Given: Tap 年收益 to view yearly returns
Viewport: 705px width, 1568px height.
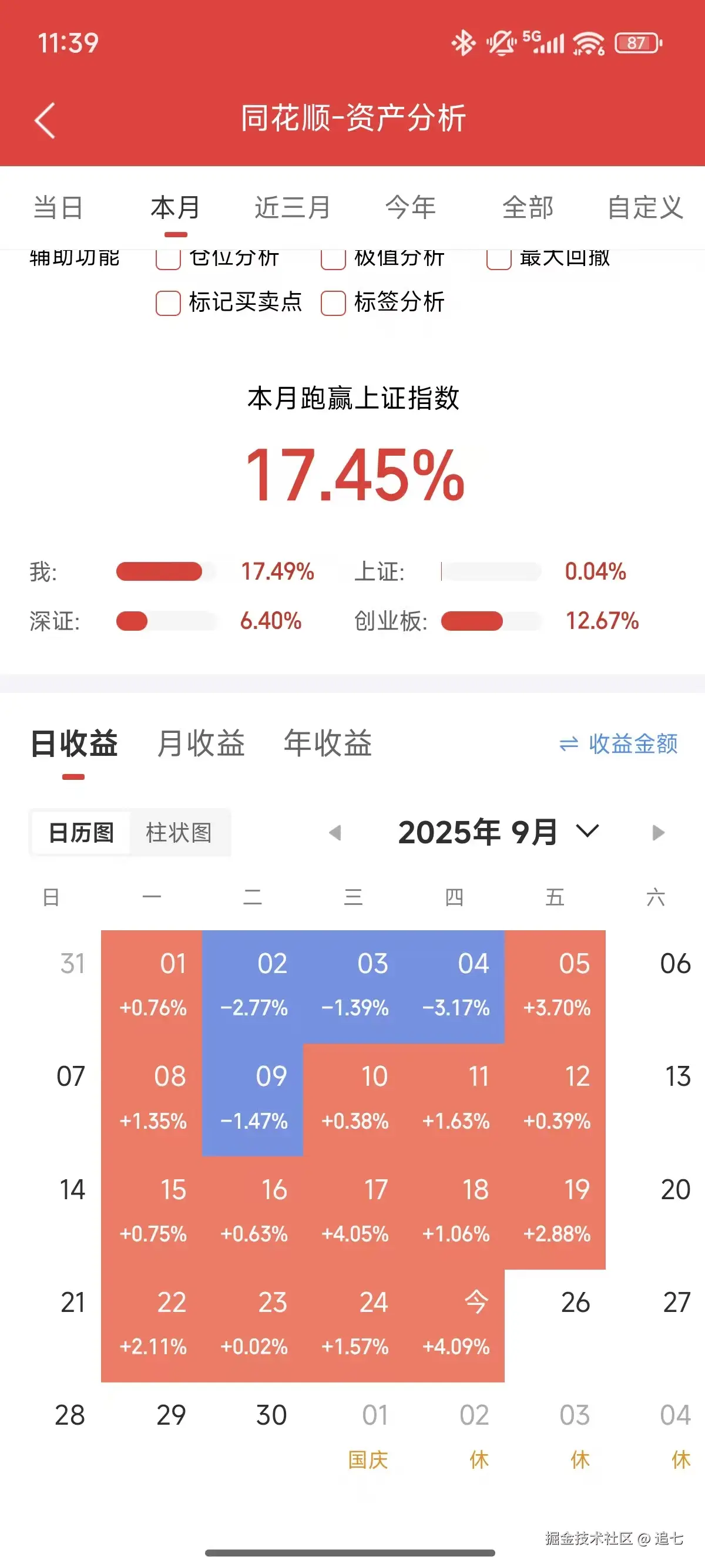Looking at the screenshot, I should point(328,743).
